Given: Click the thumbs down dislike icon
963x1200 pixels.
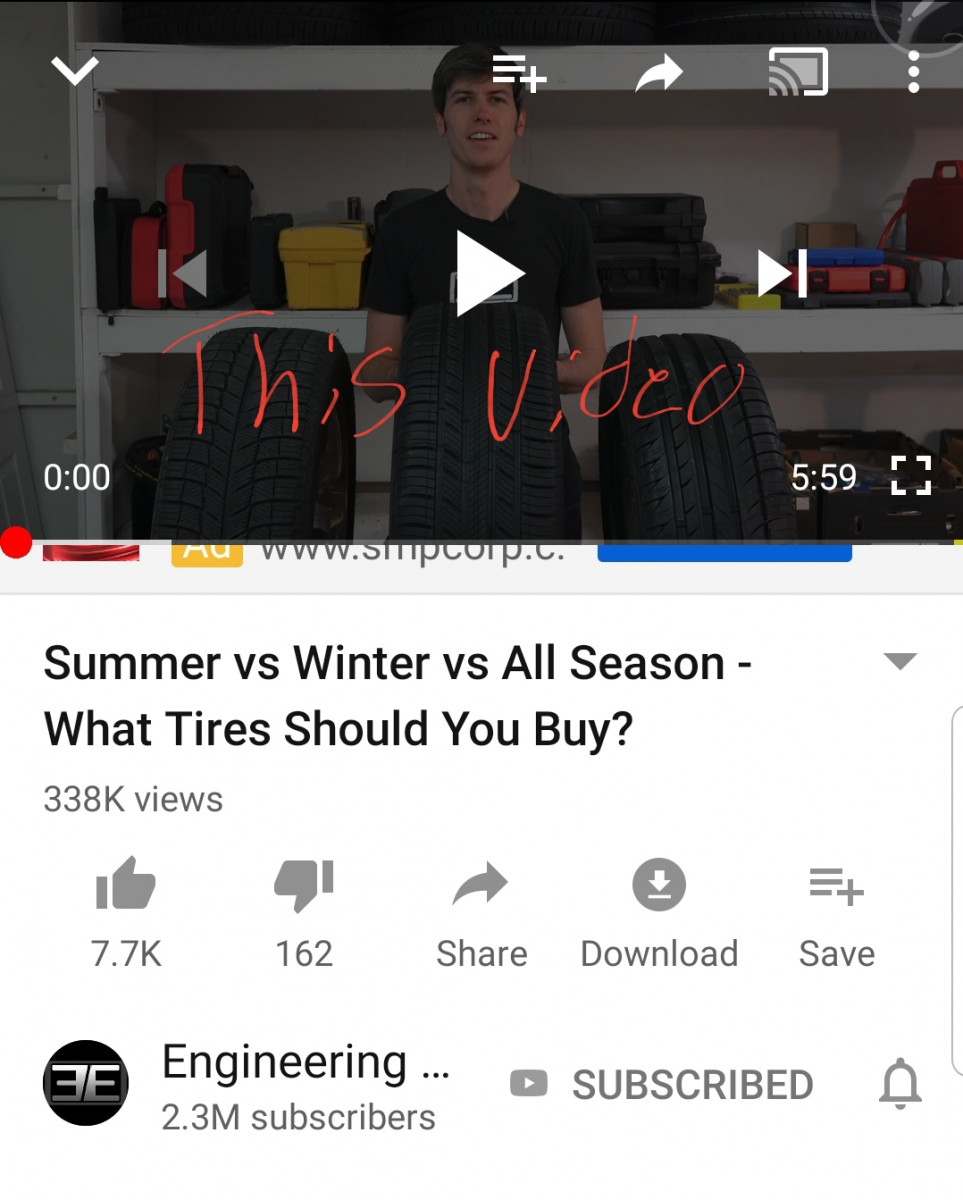Looking at the screenshot, I should 304,884.
